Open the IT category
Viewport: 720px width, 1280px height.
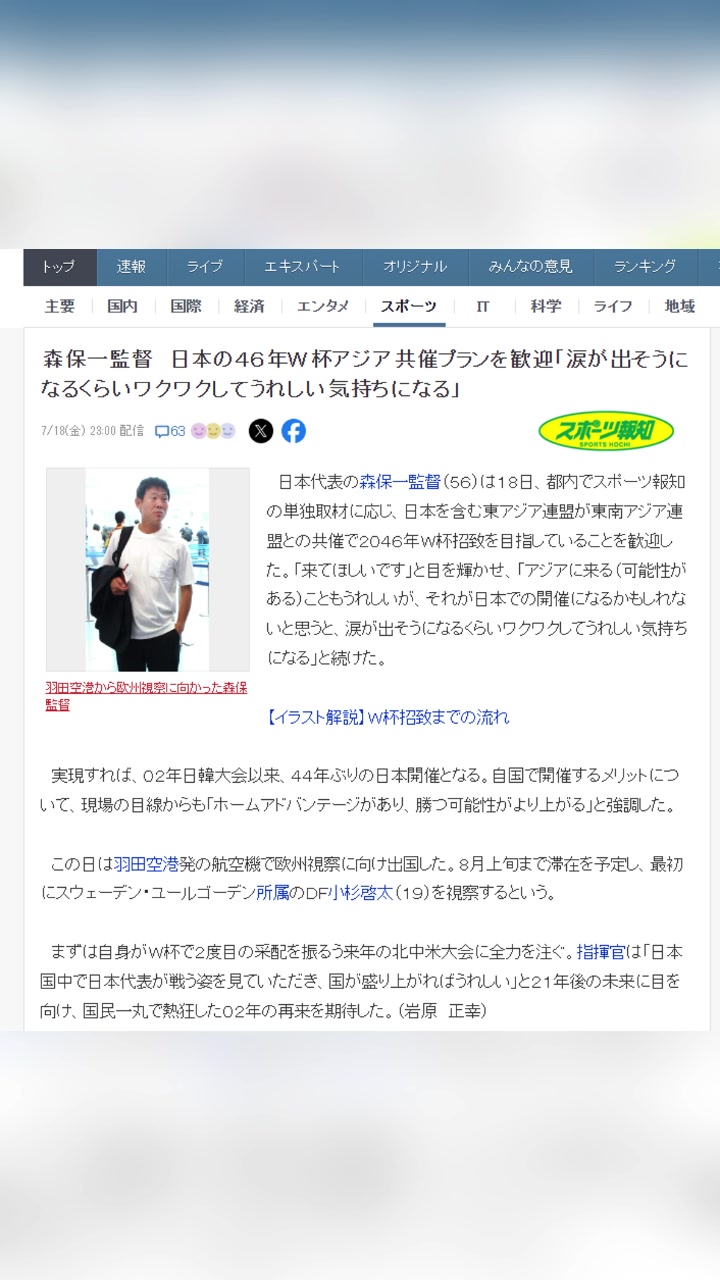click(x=483, y=306)
